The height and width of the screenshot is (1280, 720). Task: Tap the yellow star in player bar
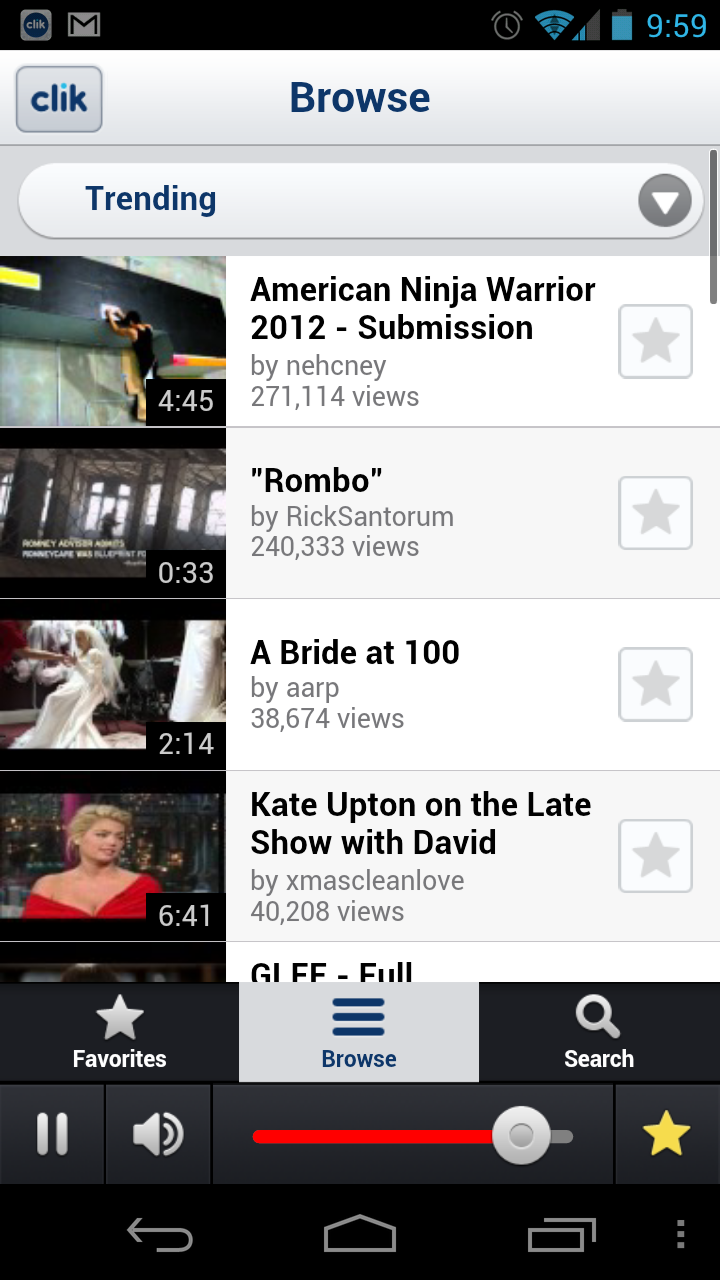click(x=666, y=1134)
